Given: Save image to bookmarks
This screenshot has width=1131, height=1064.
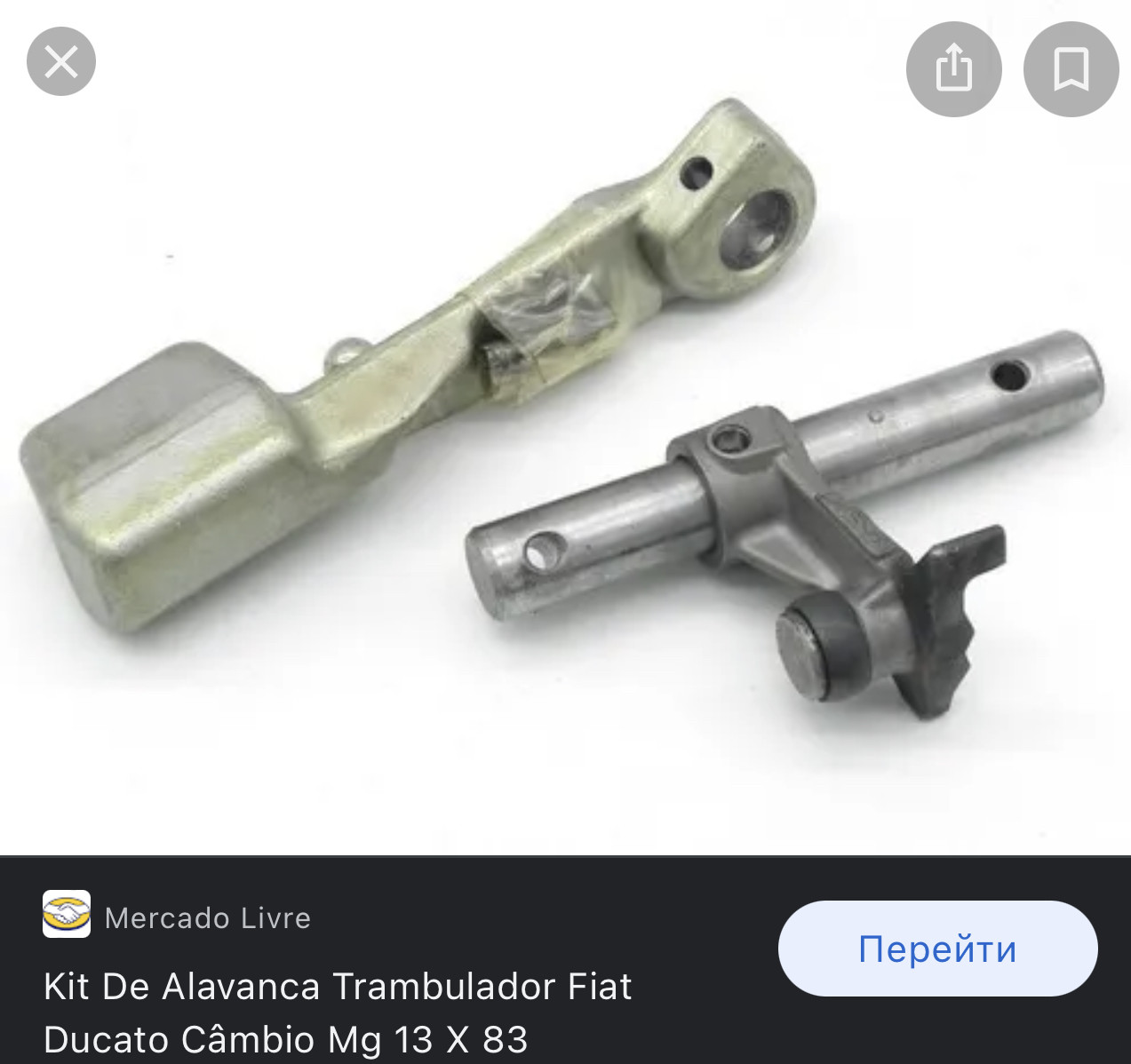Looking at the screenshot, I should 1071,68.
